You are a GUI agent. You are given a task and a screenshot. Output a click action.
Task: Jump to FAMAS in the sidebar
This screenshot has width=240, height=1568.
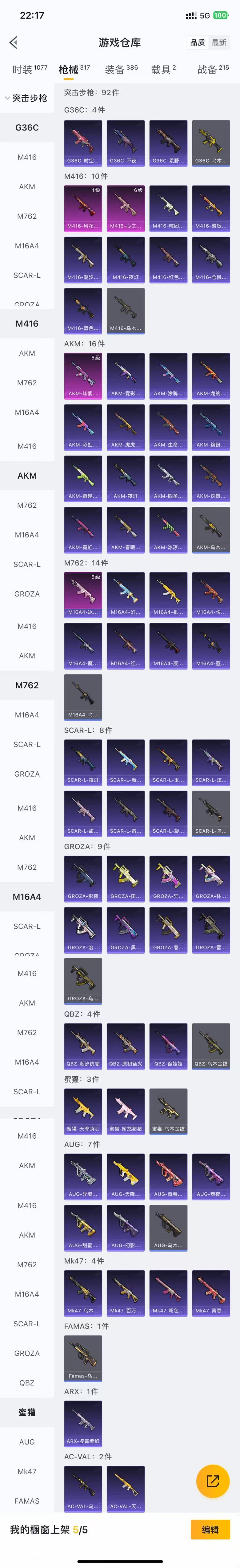pyautogui.click(x=27, y=1501)
